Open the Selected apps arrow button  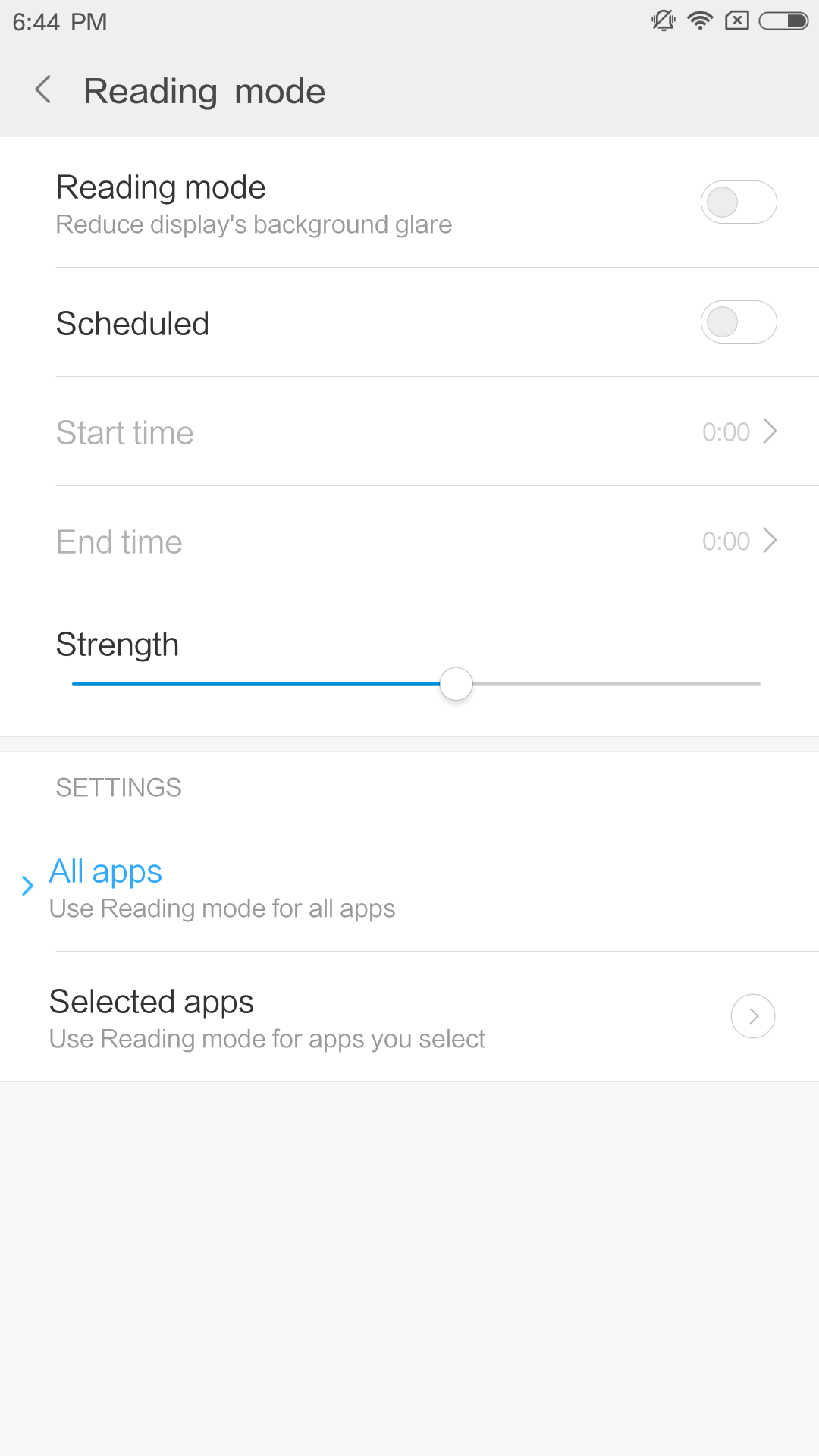753,1016
